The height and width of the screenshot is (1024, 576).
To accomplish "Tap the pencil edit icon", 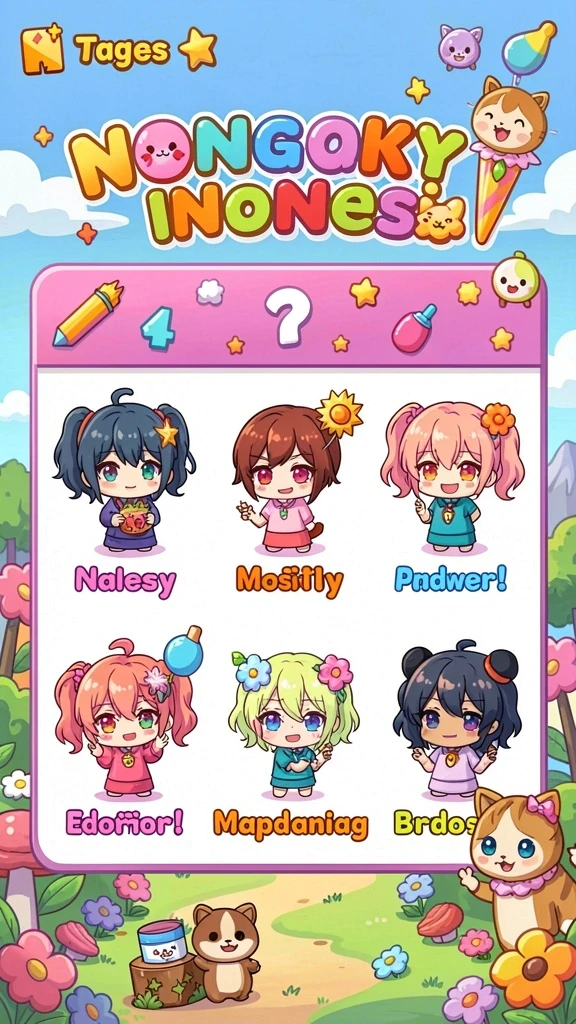I will coord(88,313).
